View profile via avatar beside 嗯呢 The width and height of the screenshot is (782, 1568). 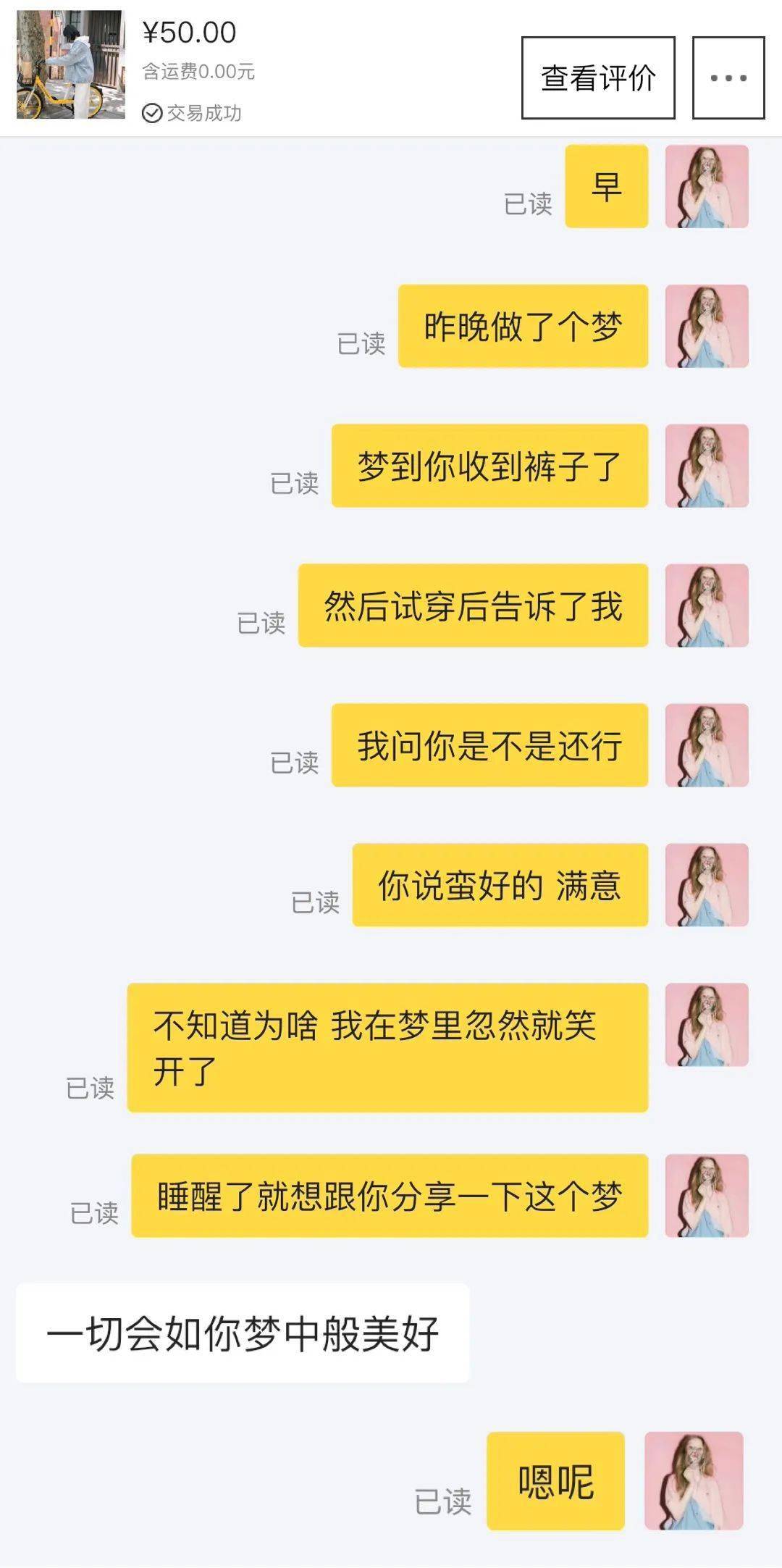click(693, 1480)
